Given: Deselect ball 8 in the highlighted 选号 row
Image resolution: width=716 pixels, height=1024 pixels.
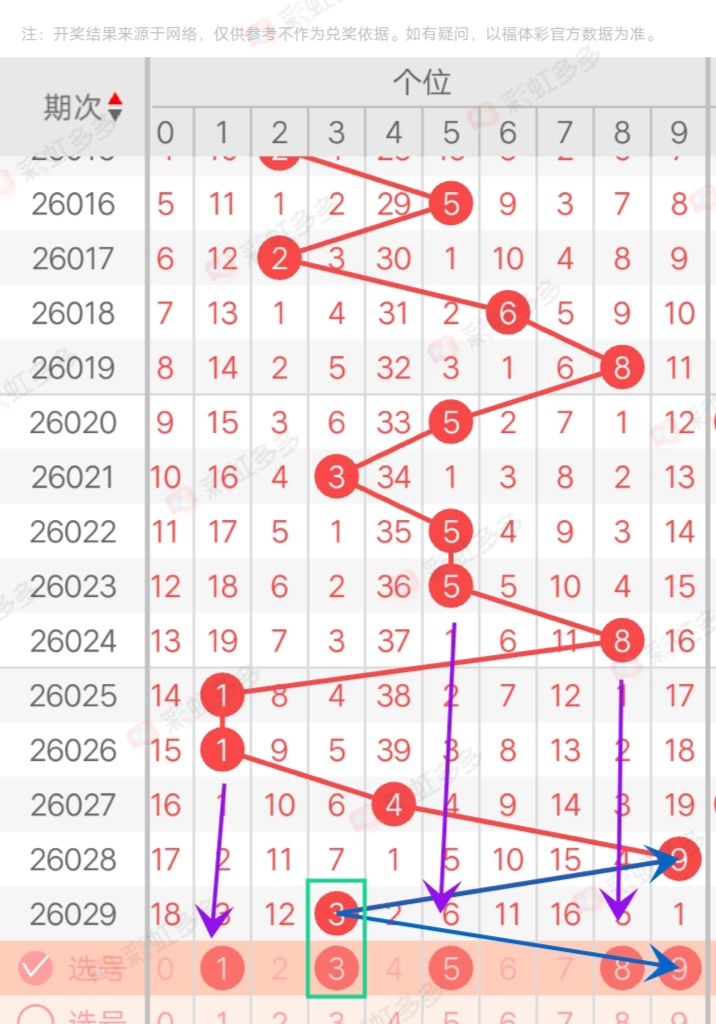Looking at the screenshot, I should click(x=622, y=968).
